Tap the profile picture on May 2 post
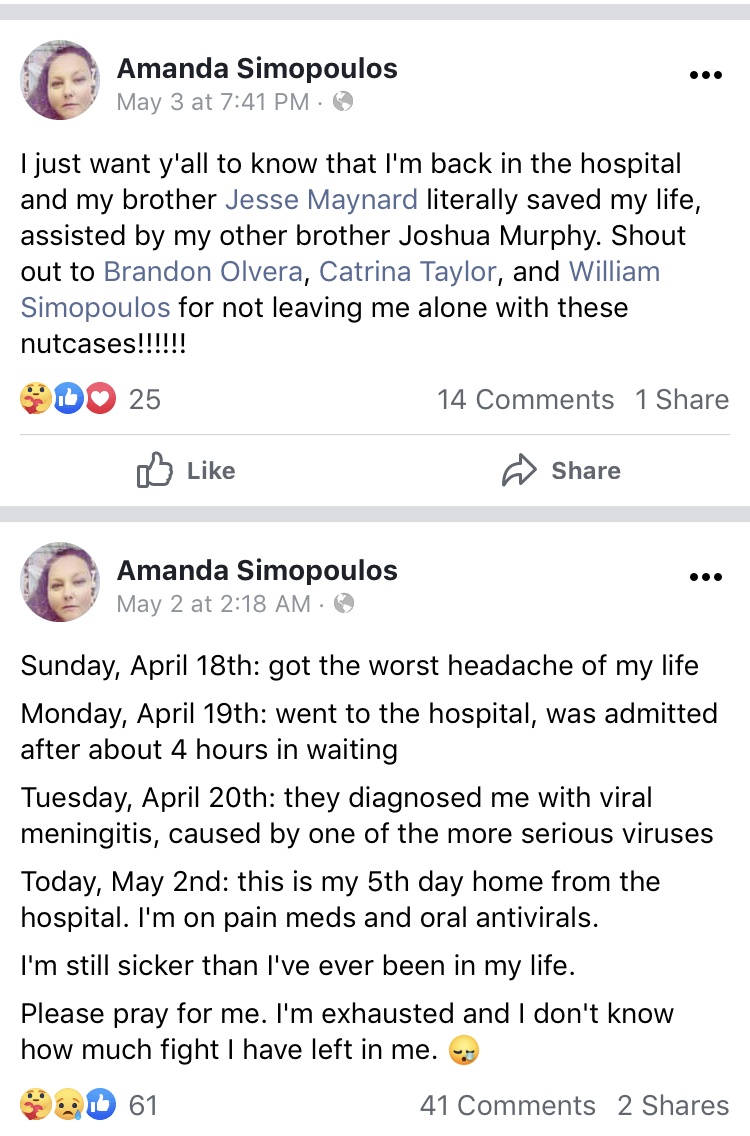 tap(60, 582)
